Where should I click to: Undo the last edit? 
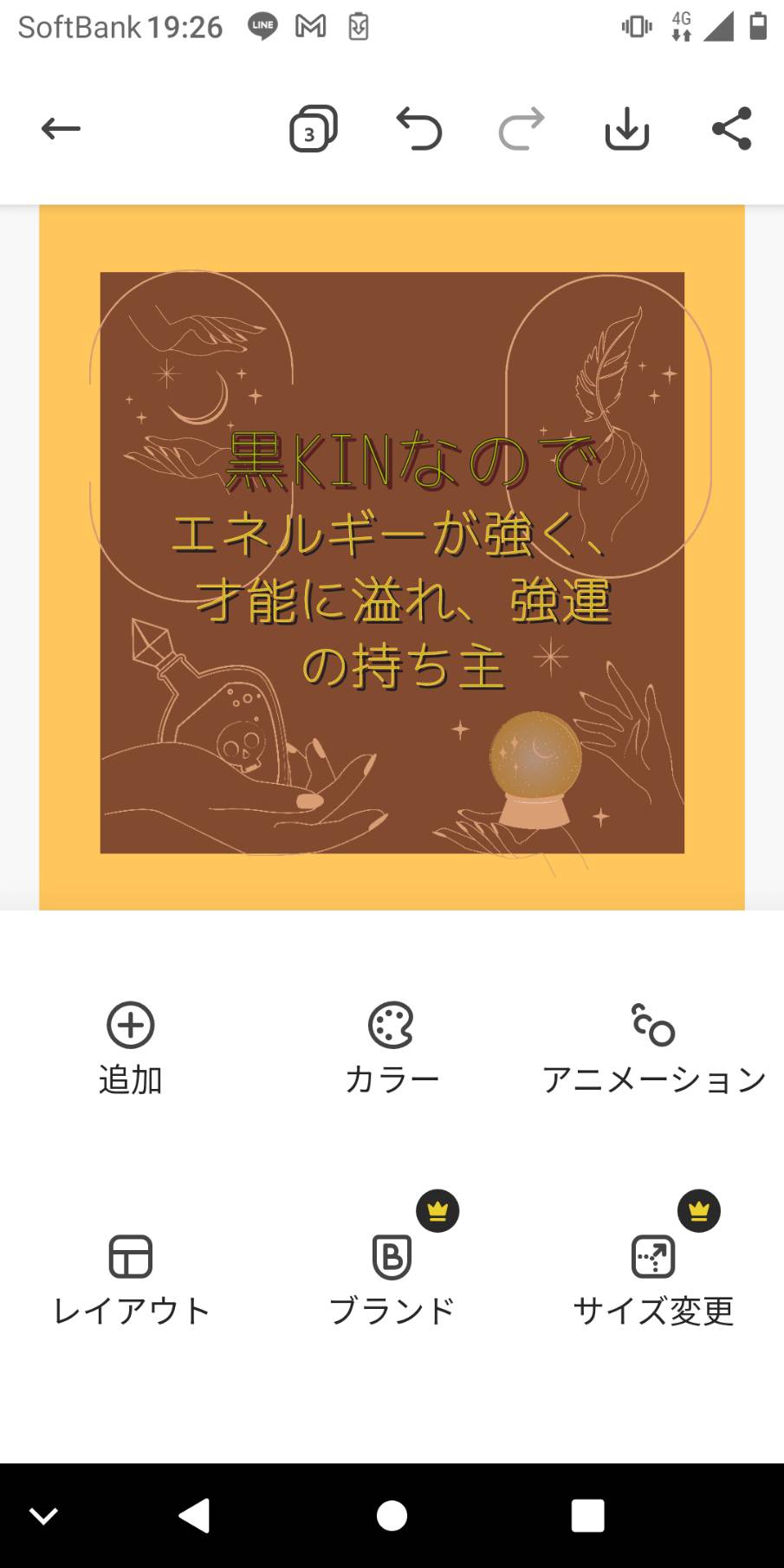[418, 129]
